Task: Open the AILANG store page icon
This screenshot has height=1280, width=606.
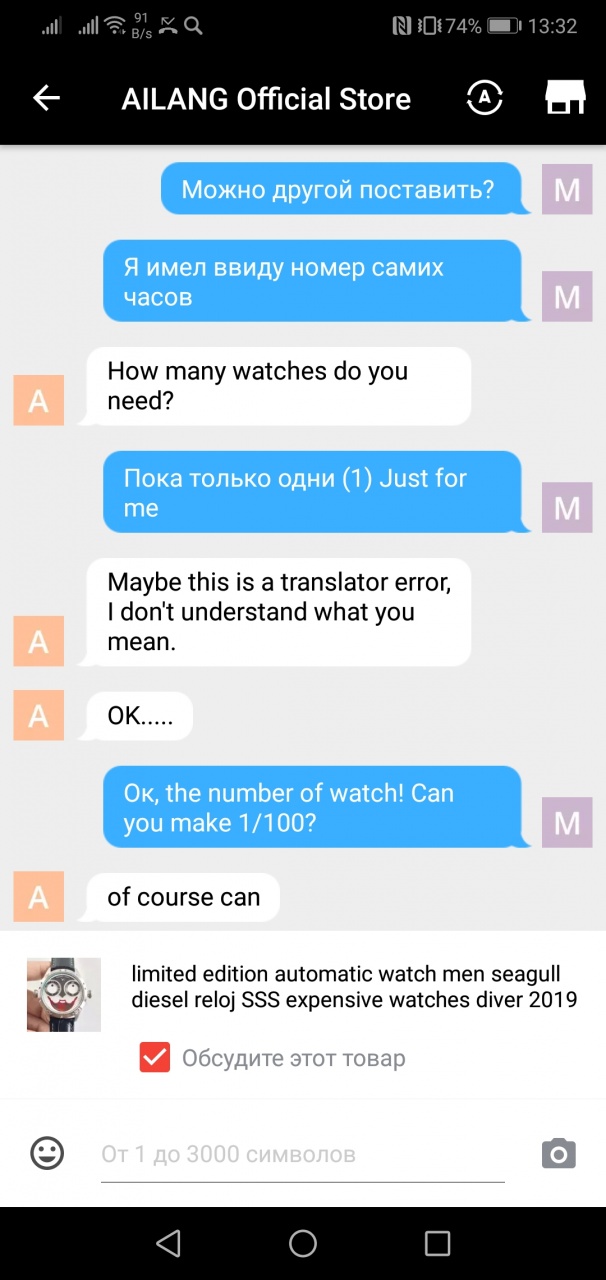Action: click(x=564, y=98)
